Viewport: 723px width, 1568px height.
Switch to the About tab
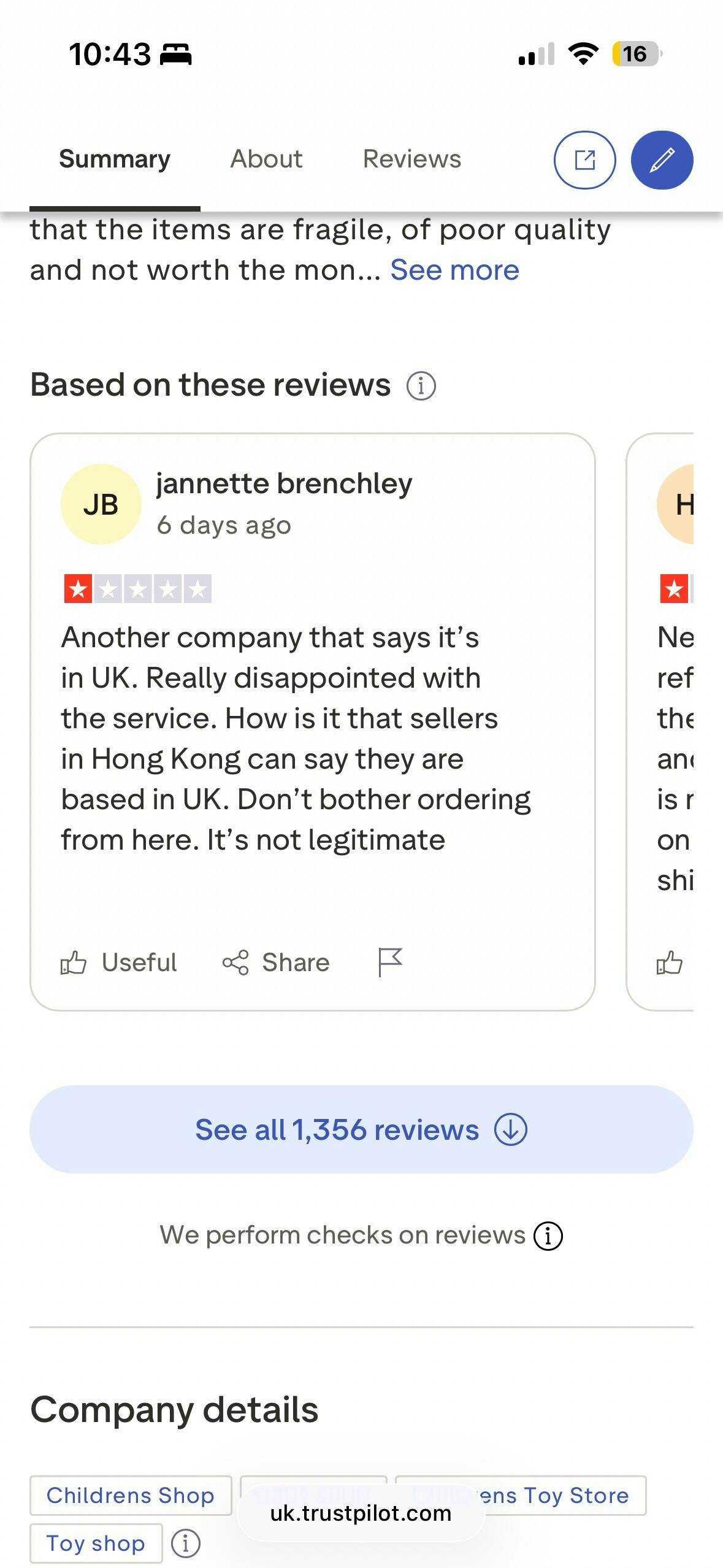(266, 159)
